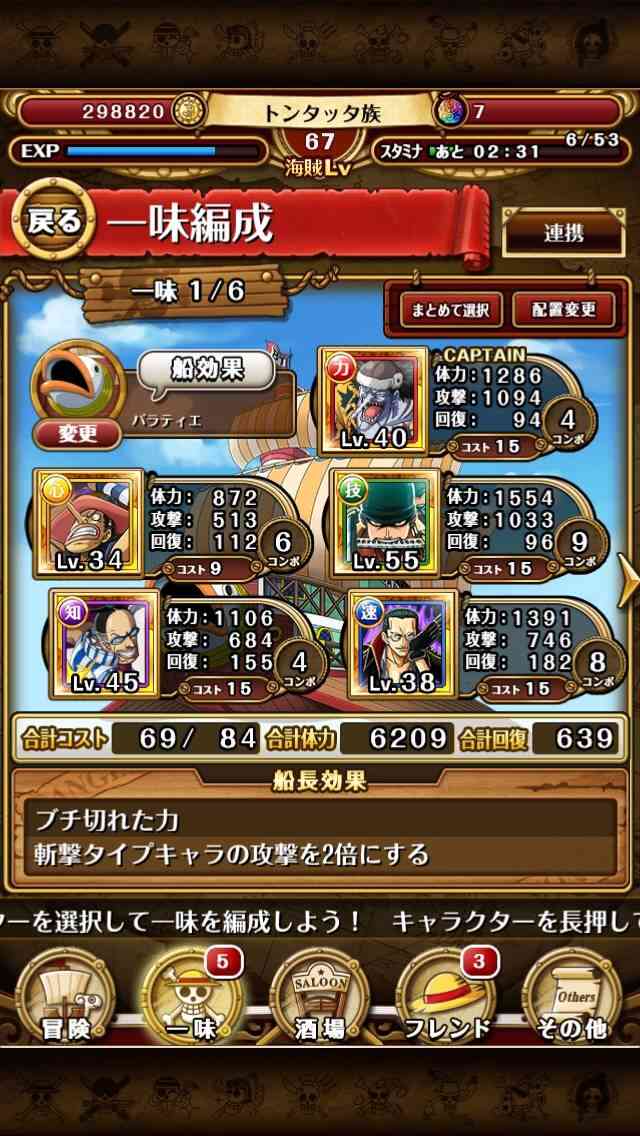
Task: Select the Lv.45 crew character
Action: tap(105, 644)
